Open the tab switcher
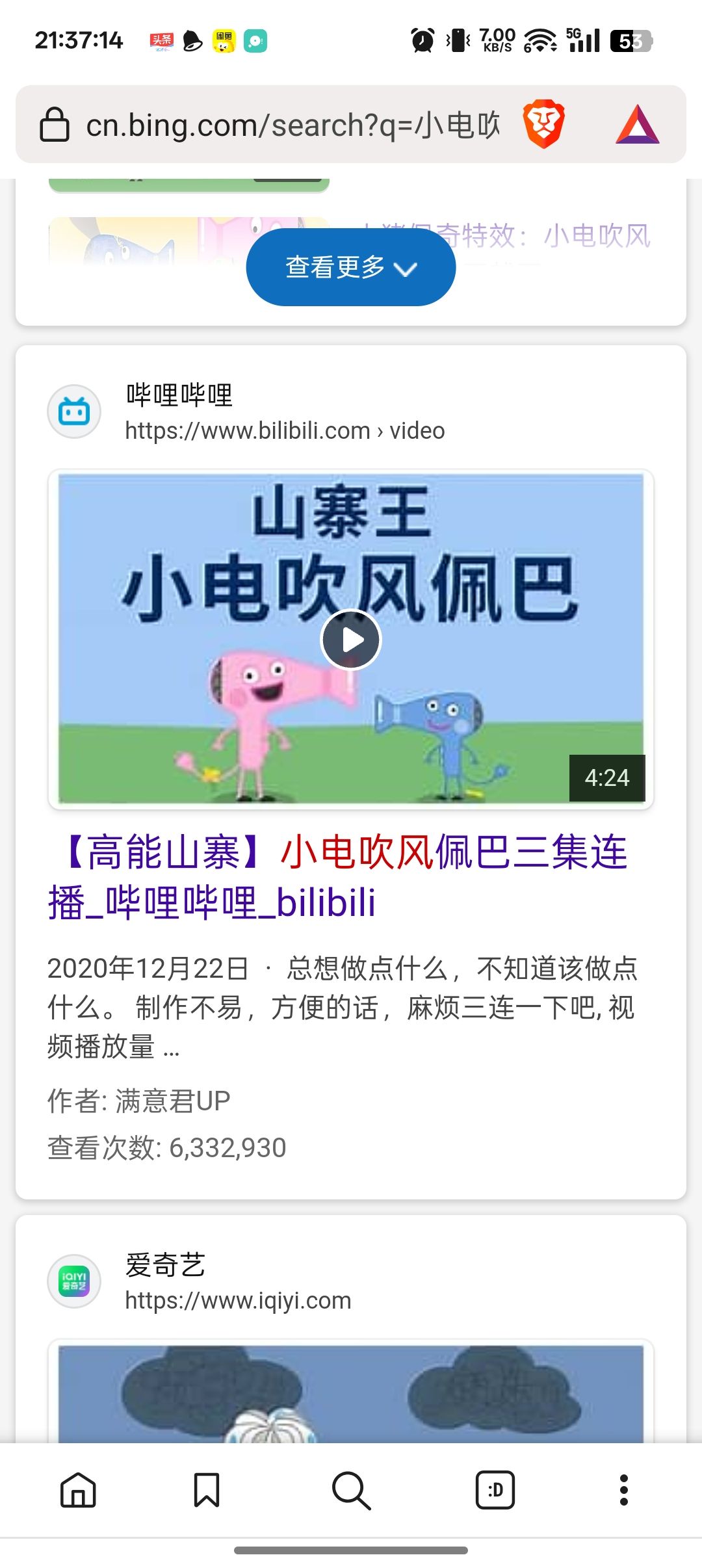 coord(495,1490)
